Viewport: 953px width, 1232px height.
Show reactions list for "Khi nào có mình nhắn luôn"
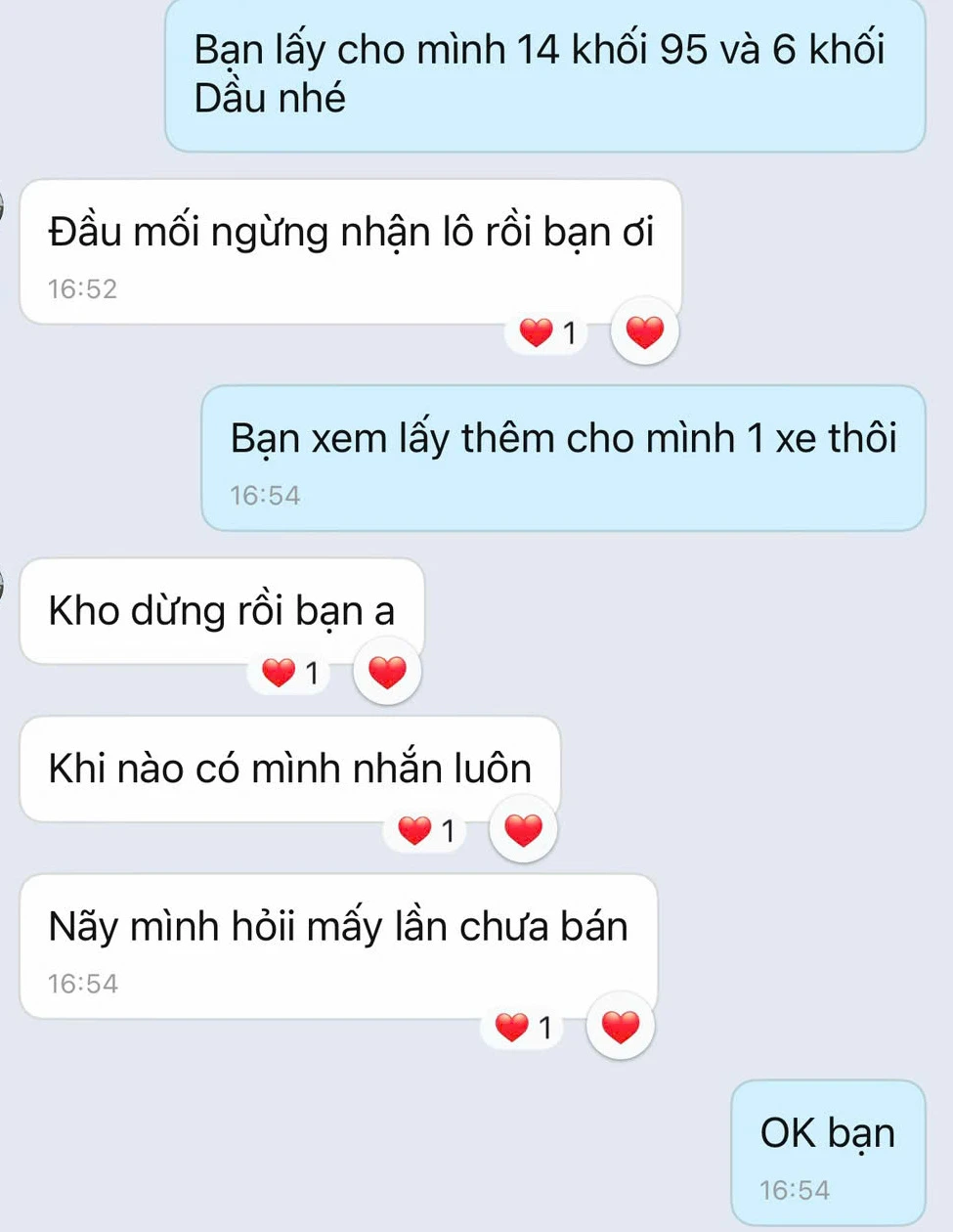pos(426,830)
